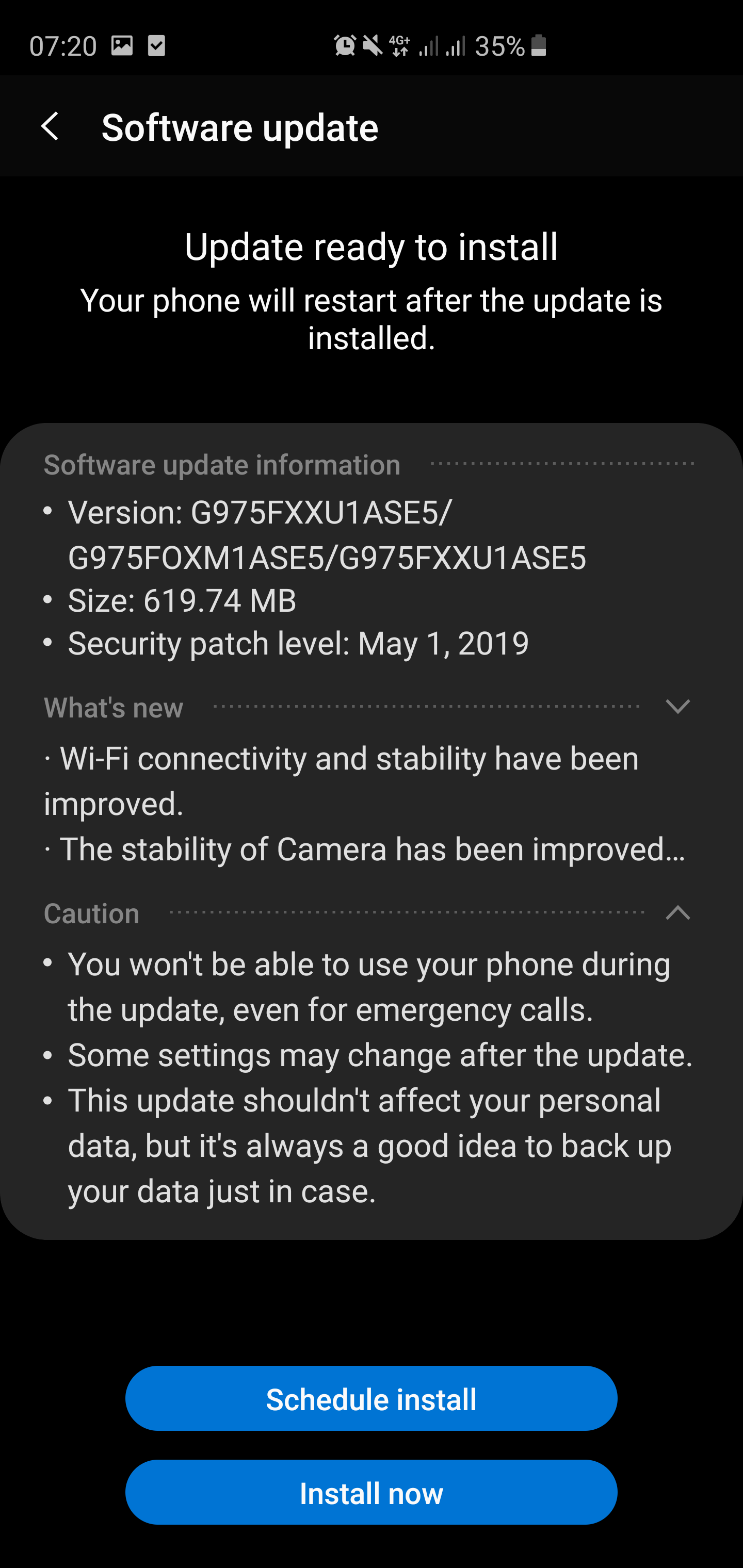Expand the What's new section

[x=677, y=707]
